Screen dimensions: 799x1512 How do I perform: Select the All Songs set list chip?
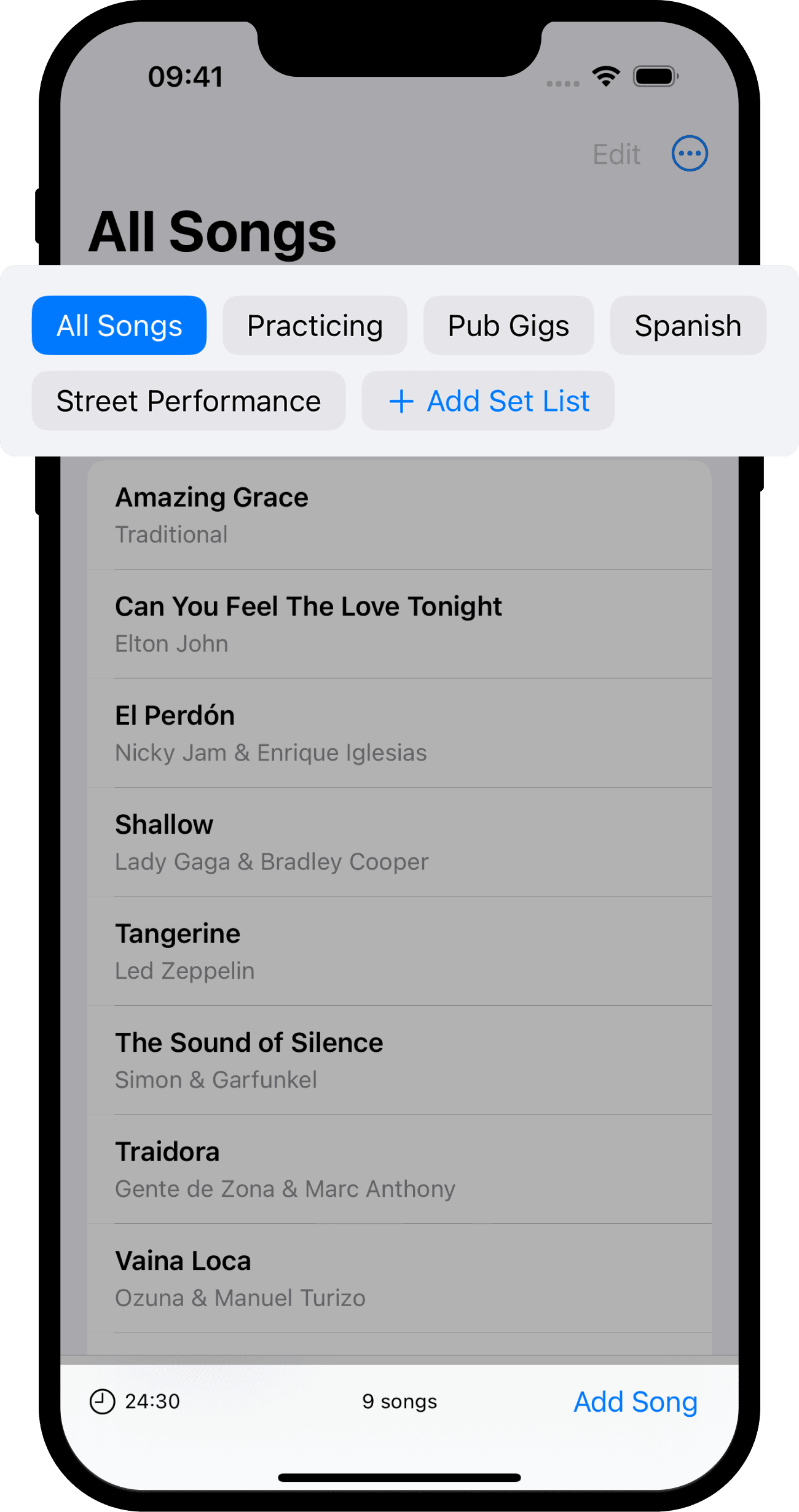point(119,325)
